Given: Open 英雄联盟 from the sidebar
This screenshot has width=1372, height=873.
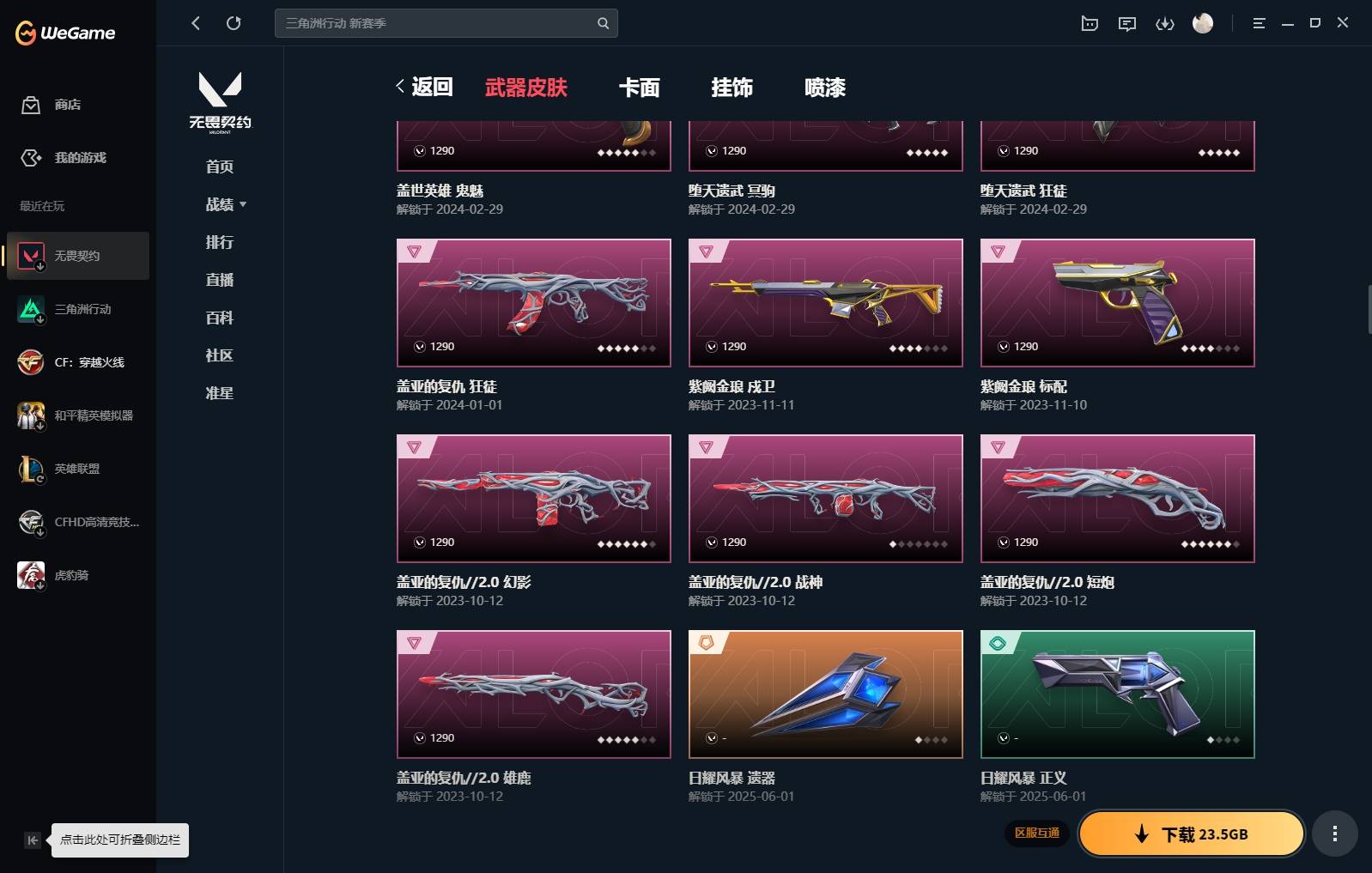Looking at the screenshot, I should pyautogui.click(x=76, y=469).
